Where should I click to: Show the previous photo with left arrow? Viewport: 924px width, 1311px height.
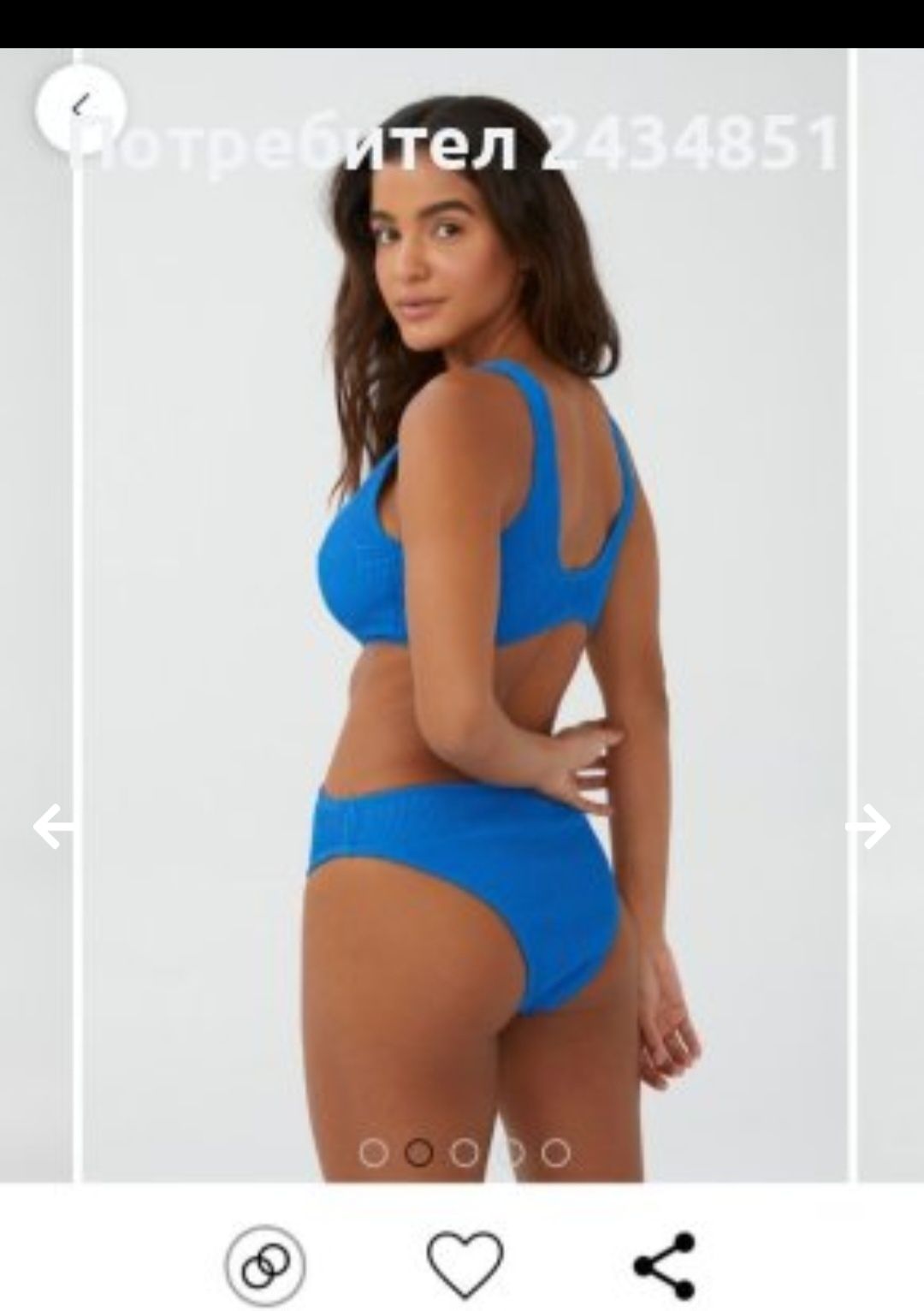point(53,827)
